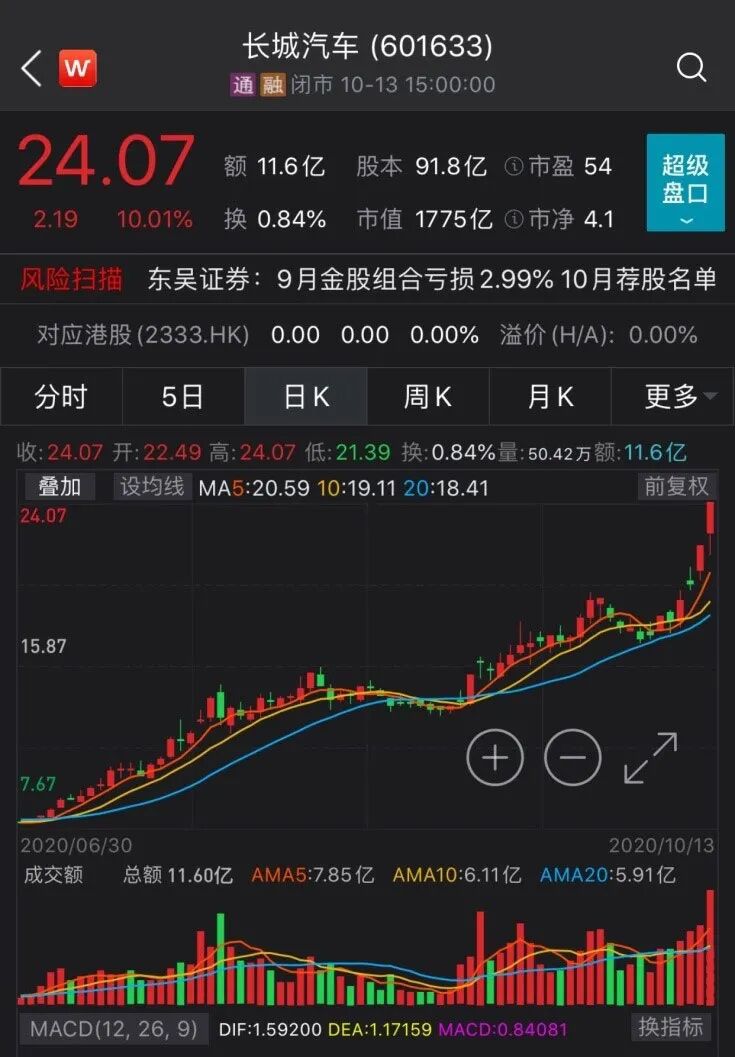Open the red W badge icon
Viewport: 735px width, 1057px height.
(x=77, y=68)
